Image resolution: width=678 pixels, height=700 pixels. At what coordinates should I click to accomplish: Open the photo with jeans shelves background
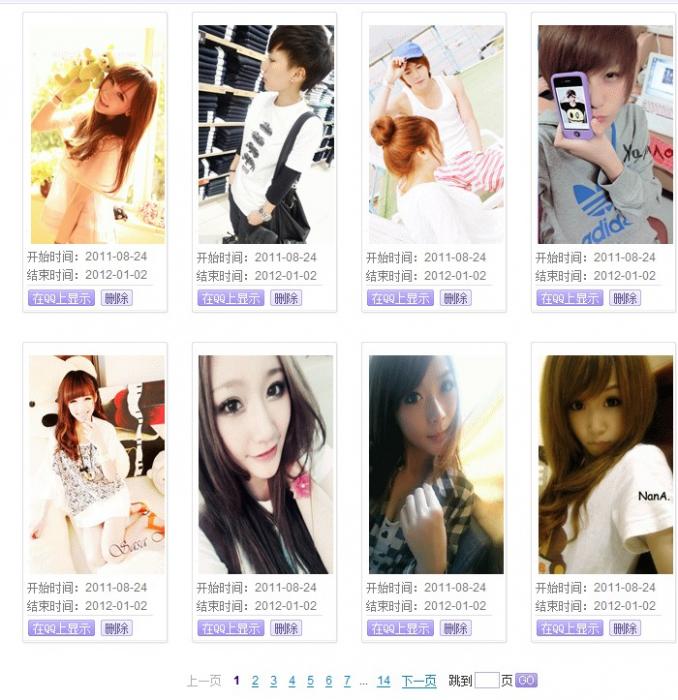coord(265,134)
